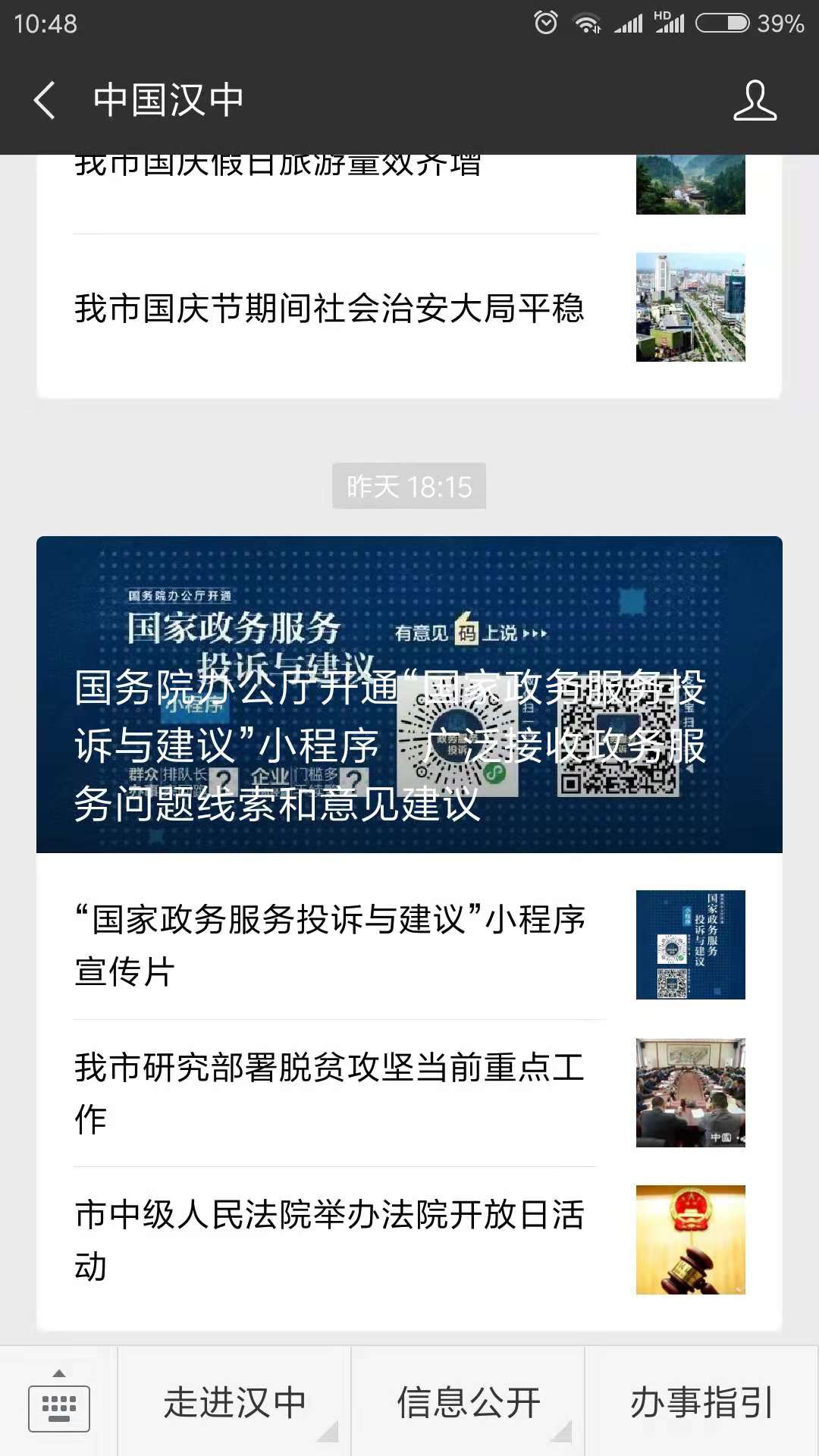Open the 办事指引 menu
The height and width of the screenshot is (1456, 819).
point(702,1403)
